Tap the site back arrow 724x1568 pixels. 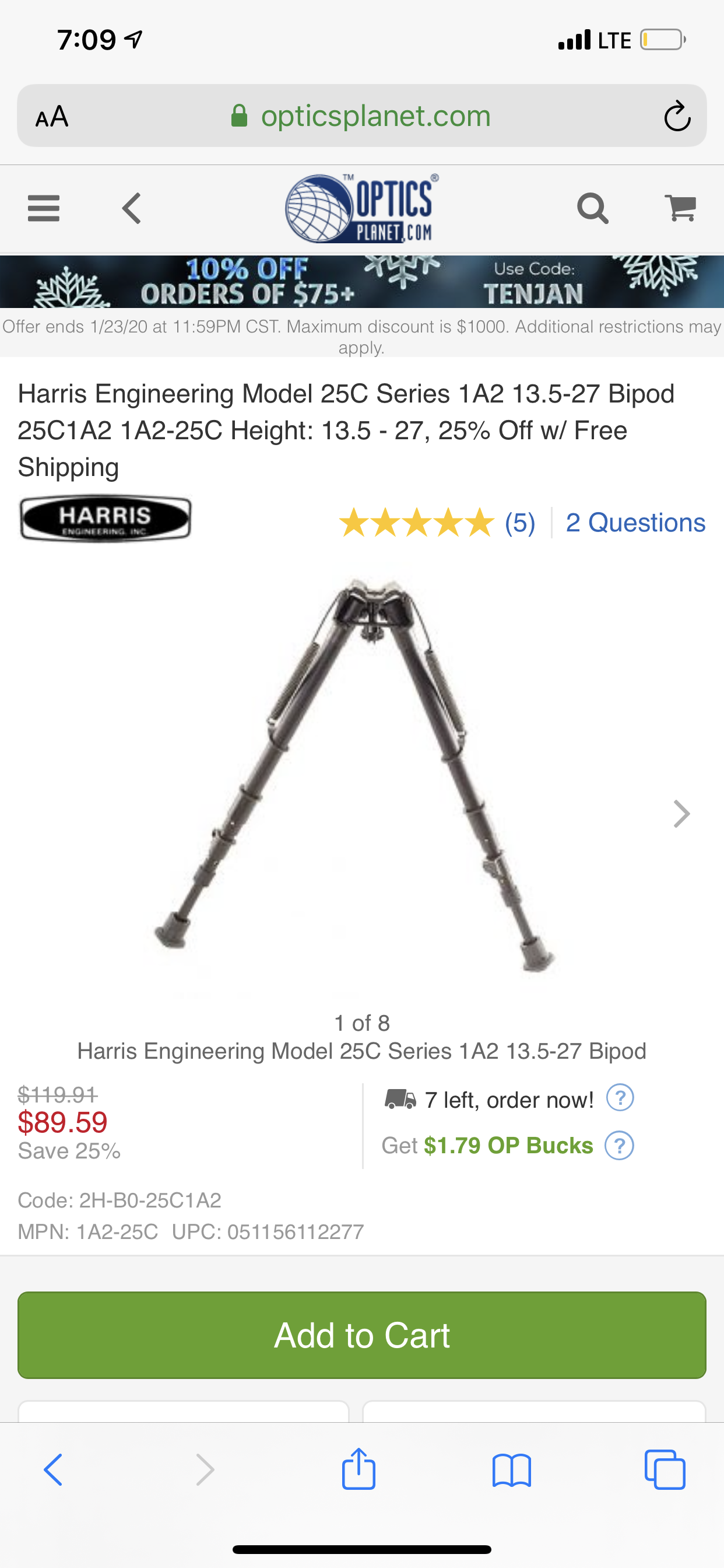(131, 208)
